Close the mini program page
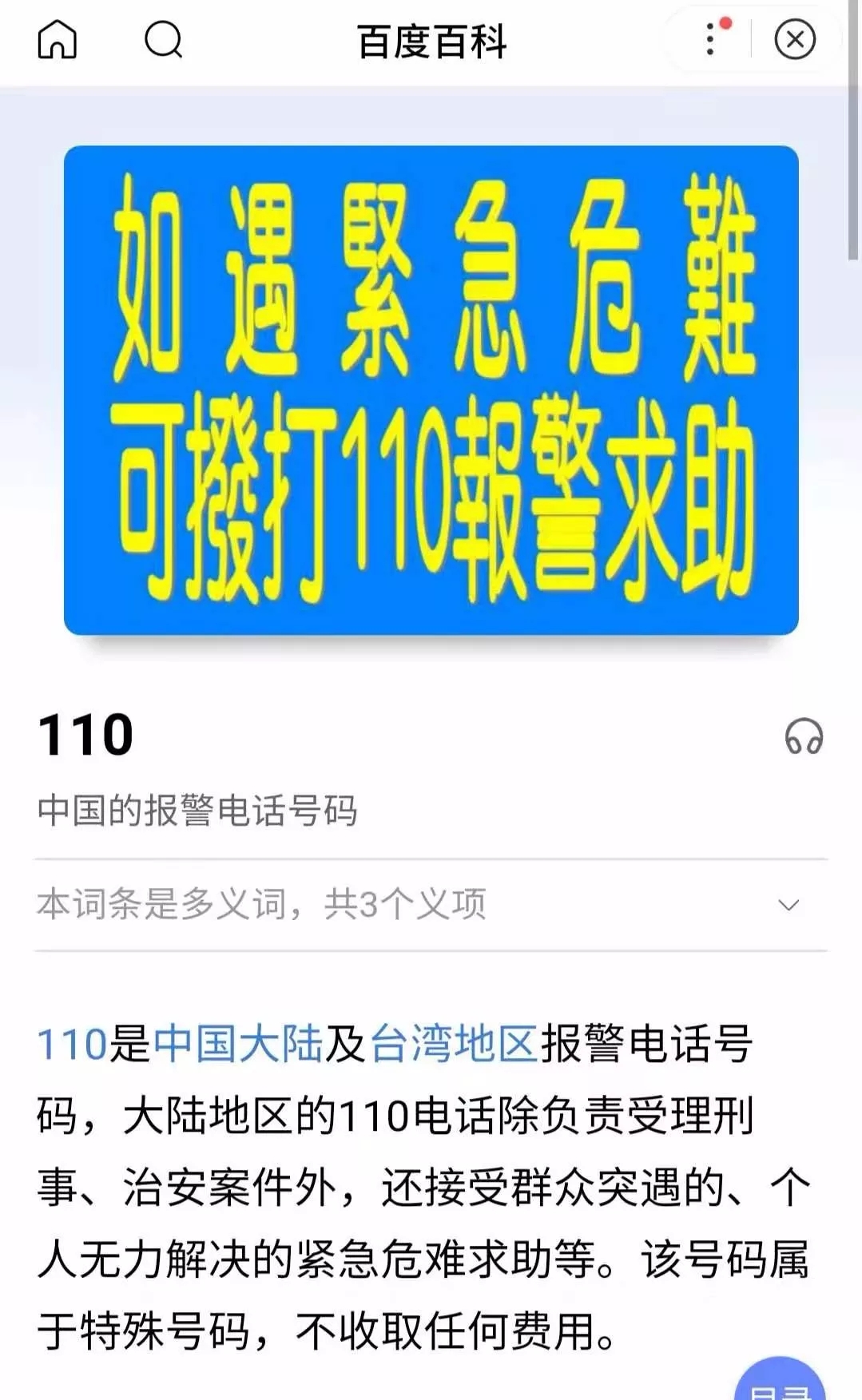Image resolution: width=862 pixels, height=1400 pixels. (794, 40)
